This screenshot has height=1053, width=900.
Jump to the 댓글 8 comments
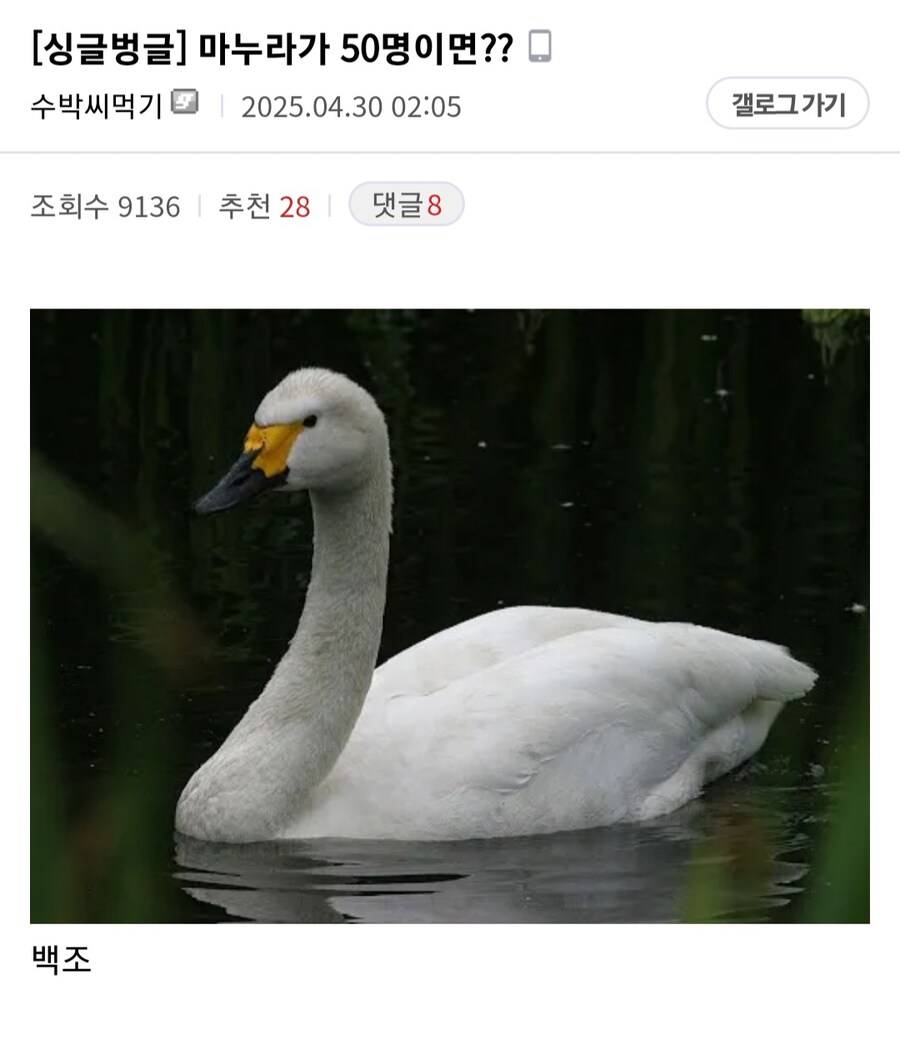[x=406, y=205]
